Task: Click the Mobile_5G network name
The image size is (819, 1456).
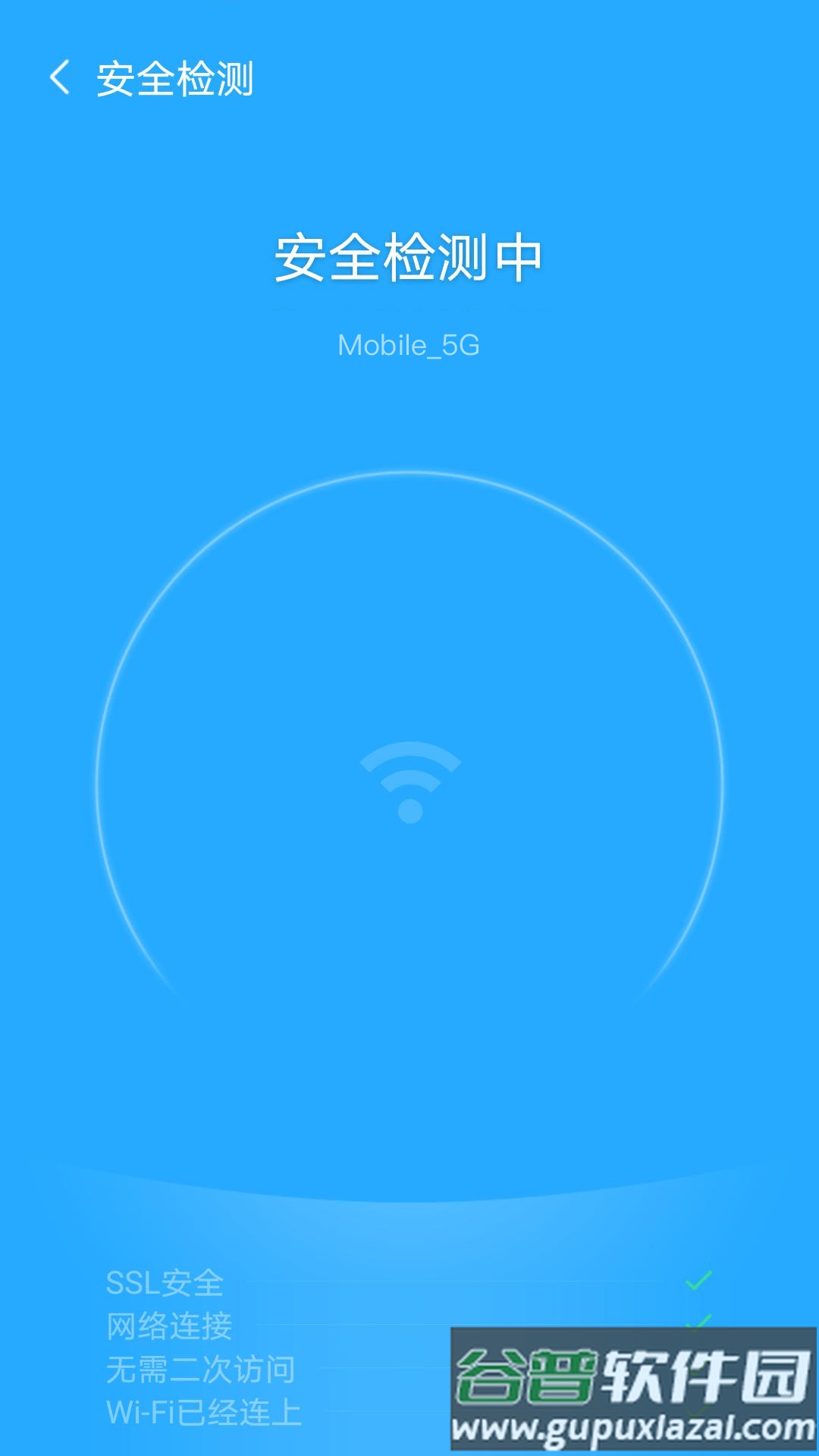Action: point(409,345)
